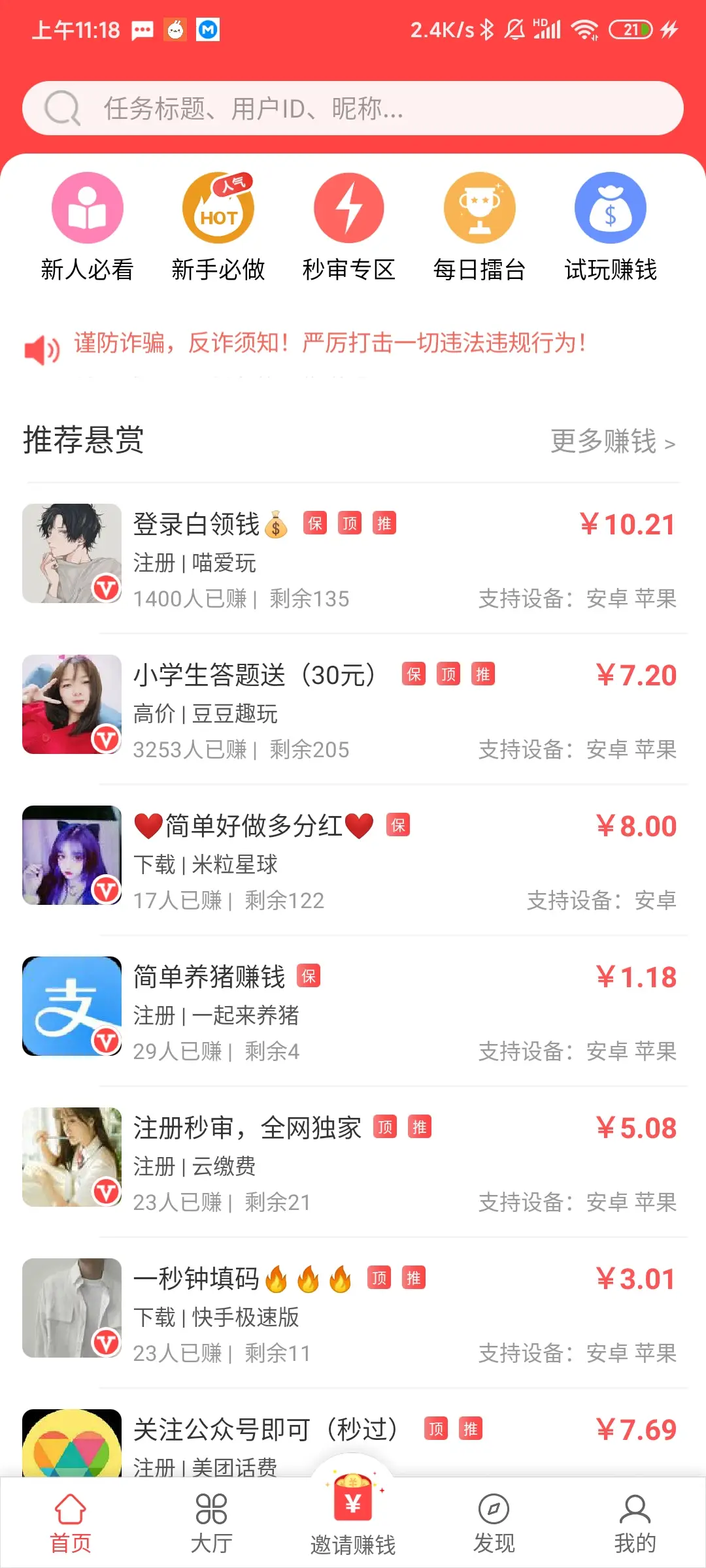Open the 小学生答题送 task

click(x=353, y=710)
